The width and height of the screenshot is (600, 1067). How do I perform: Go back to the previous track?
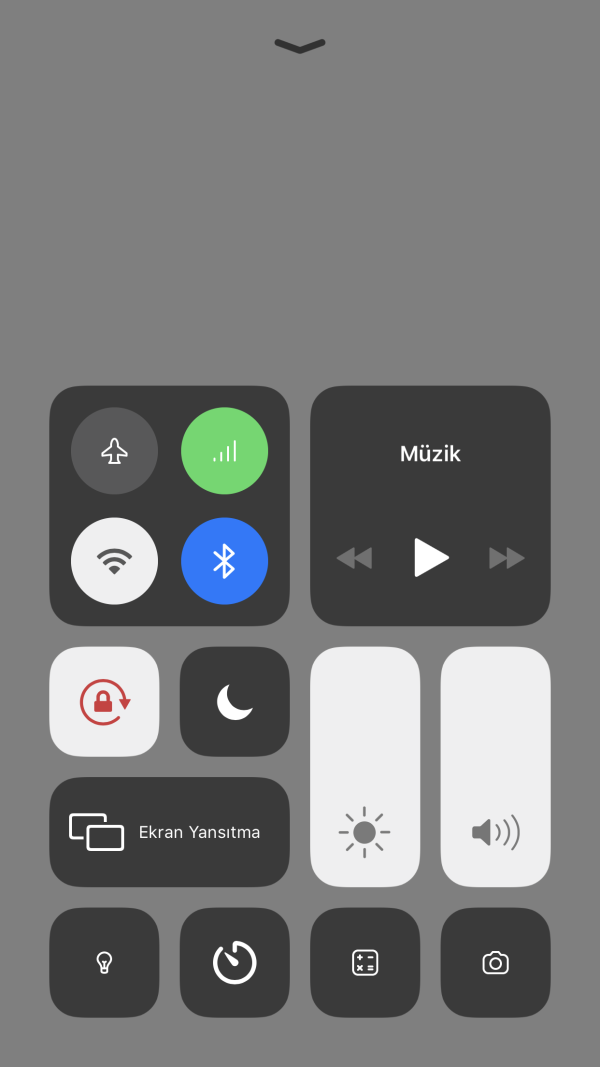coord(354,558)
